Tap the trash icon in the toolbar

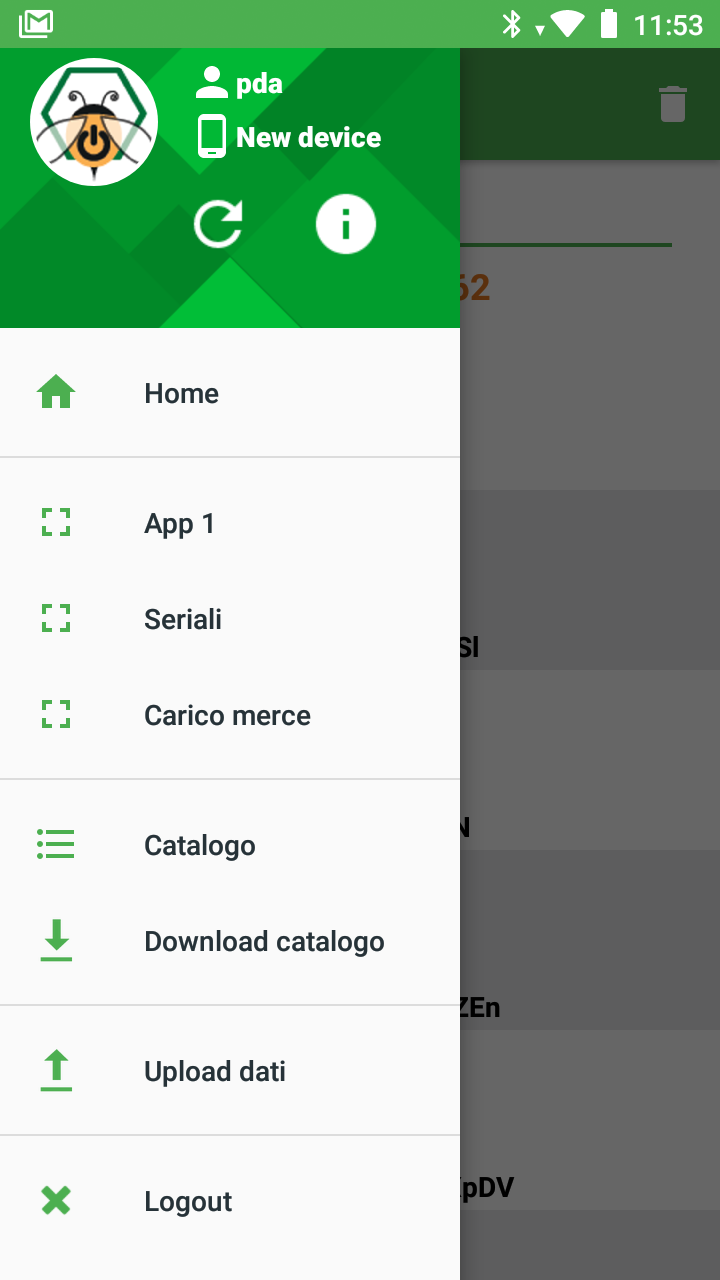coord(673,104)
